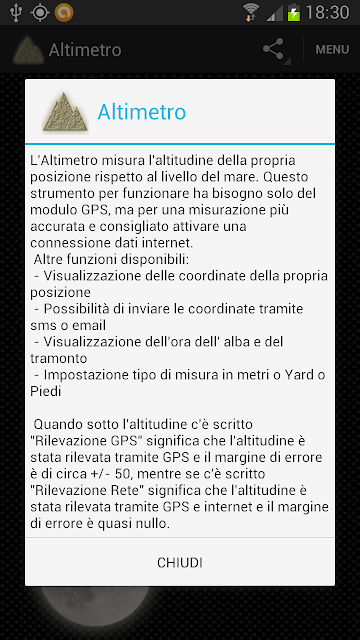
Task: Close the Altimetro info dialog with CHIUDI
Action: [180, 562]
